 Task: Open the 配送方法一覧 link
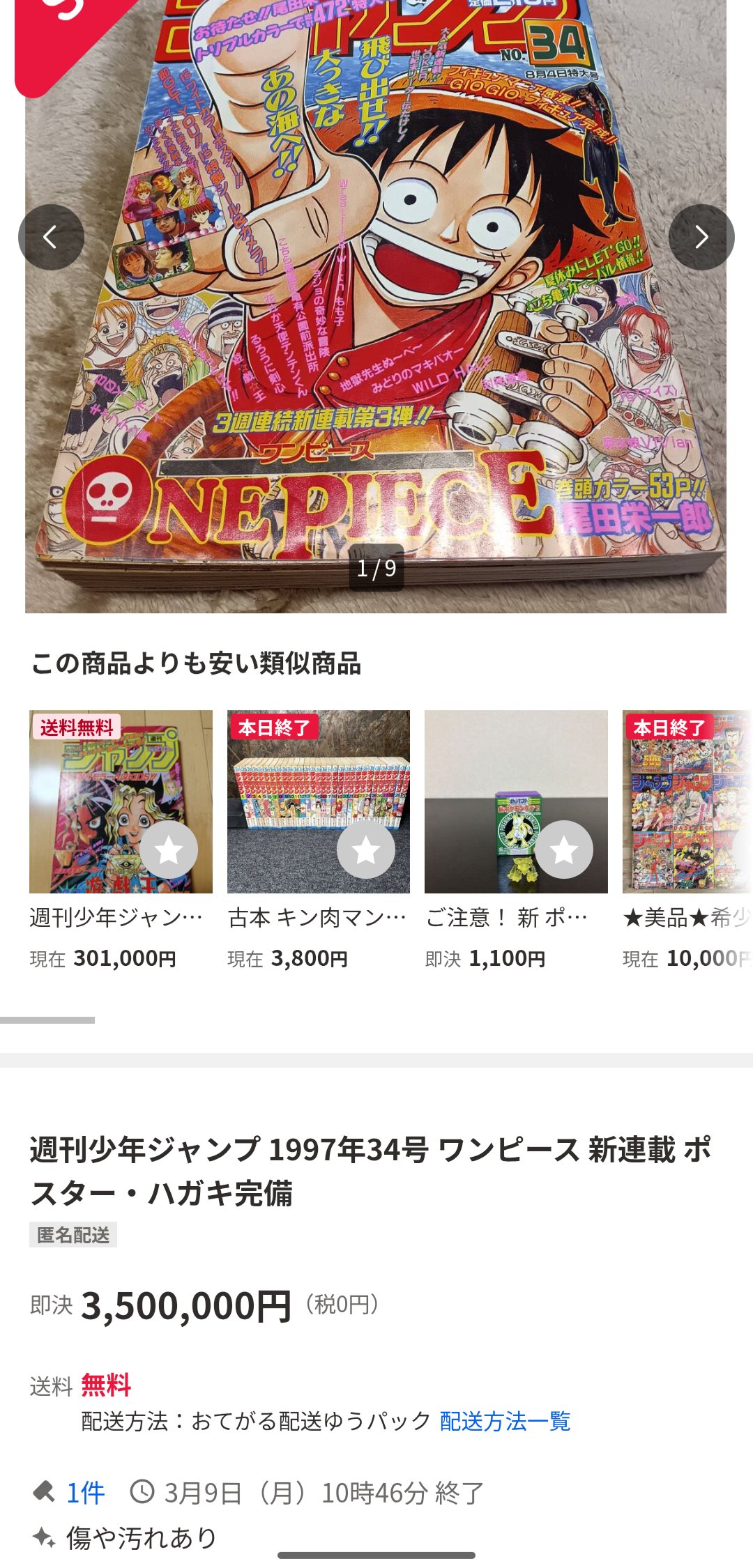tap(505, 1421)
